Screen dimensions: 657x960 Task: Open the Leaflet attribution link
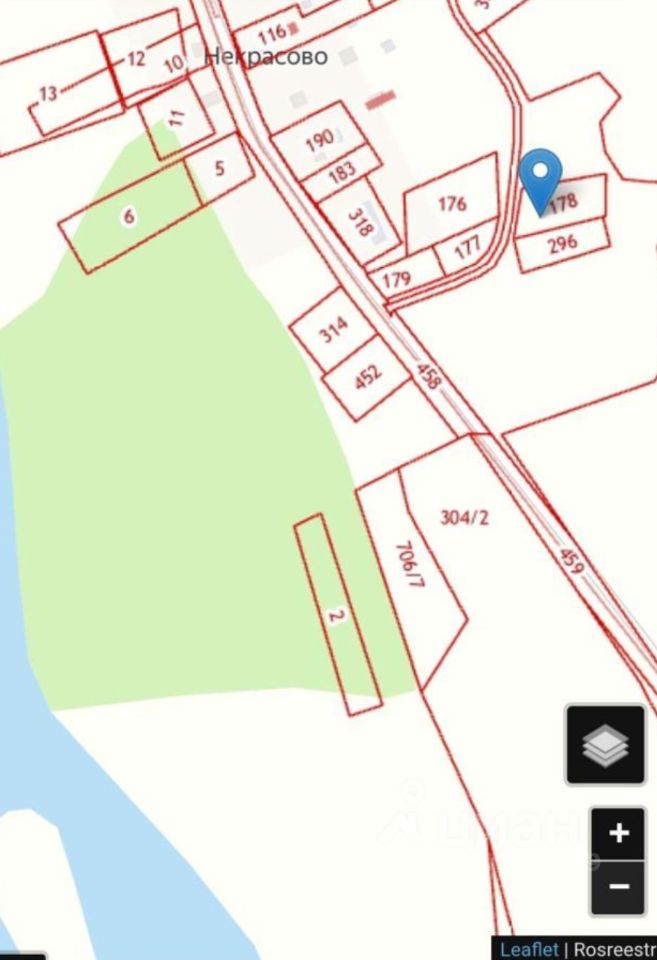click(529, 949)
